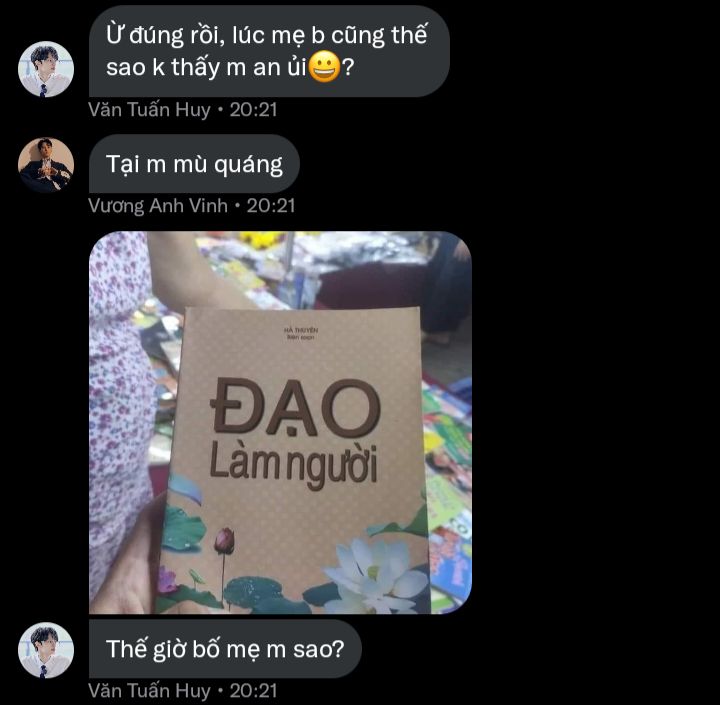Open Vương Anh Vinh's profile avatar
The width and height of the screenshot is (720, 705).
pos(46,165)
